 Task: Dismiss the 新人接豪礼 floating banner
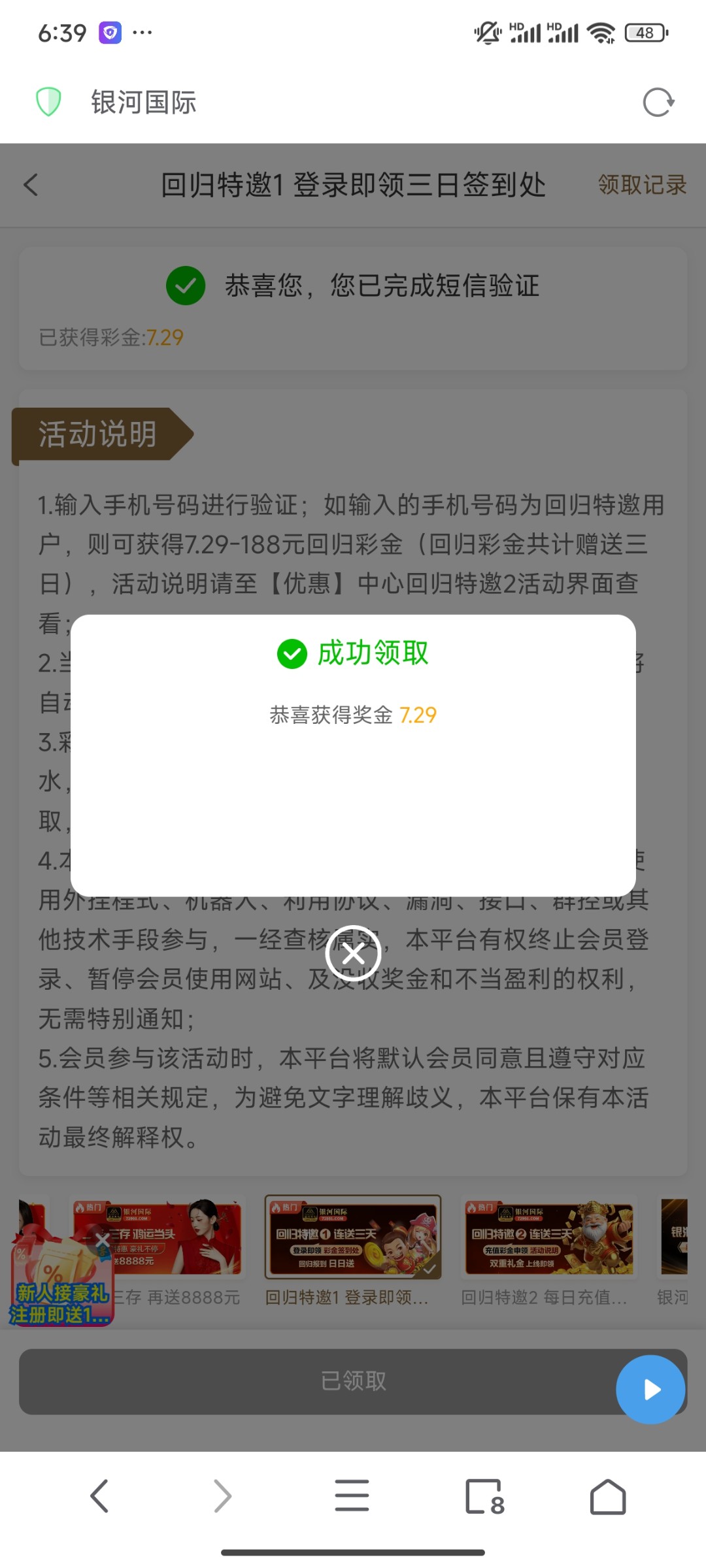[x=102, y=1240]
